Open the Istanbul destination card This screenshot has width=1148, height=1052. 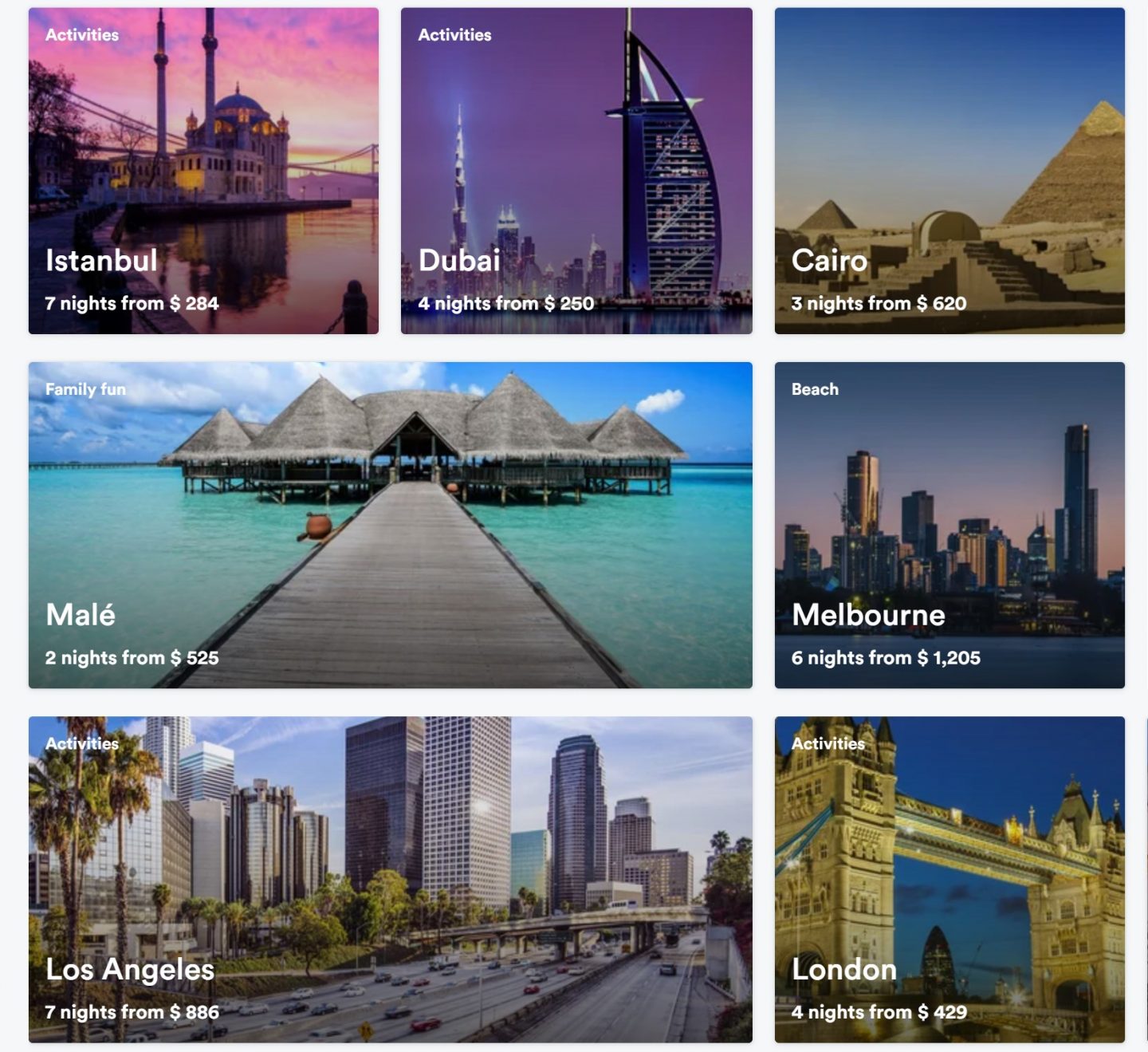(203, 171)
